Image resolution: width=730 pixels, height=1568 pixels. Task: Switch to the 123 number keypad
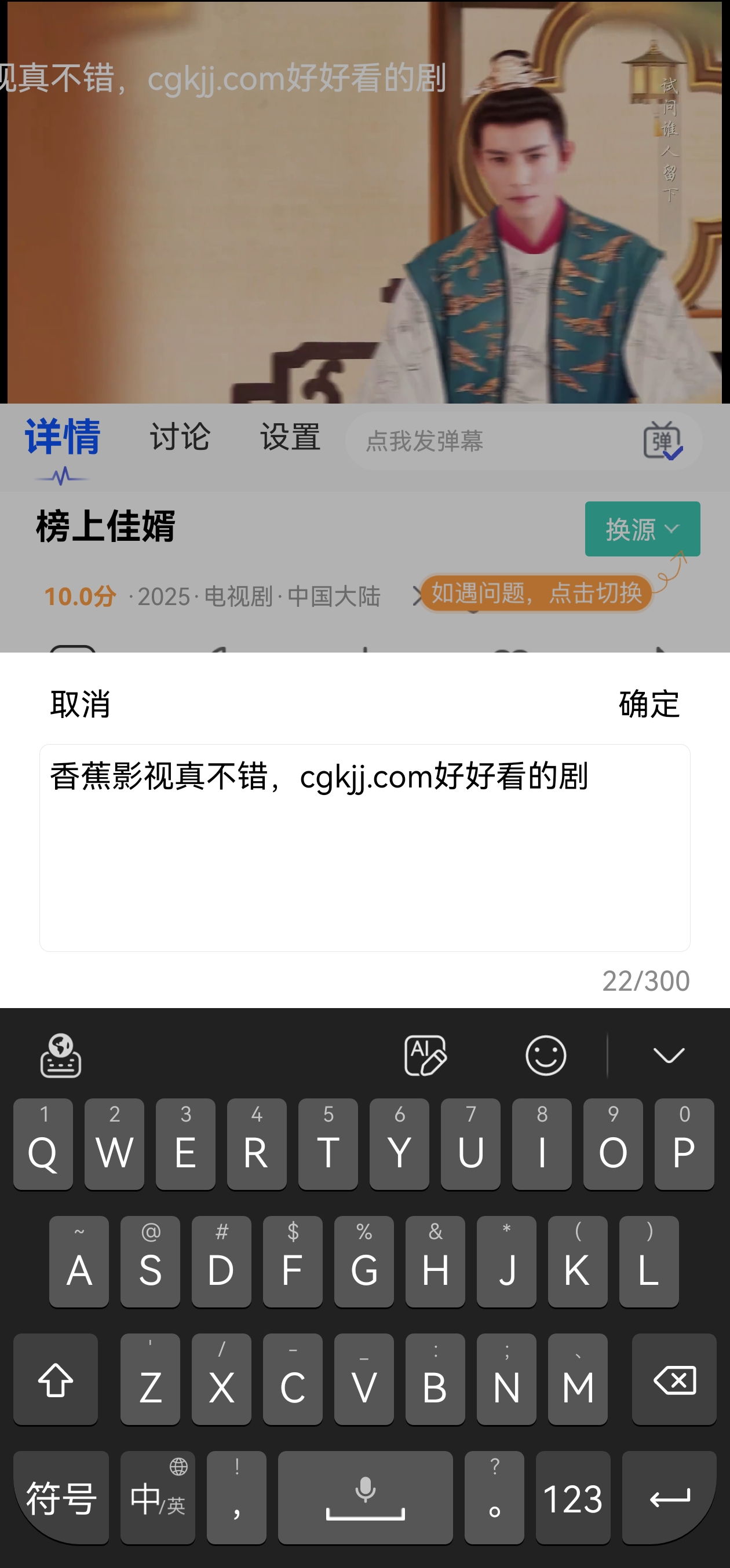click(x=572, y=1497)
